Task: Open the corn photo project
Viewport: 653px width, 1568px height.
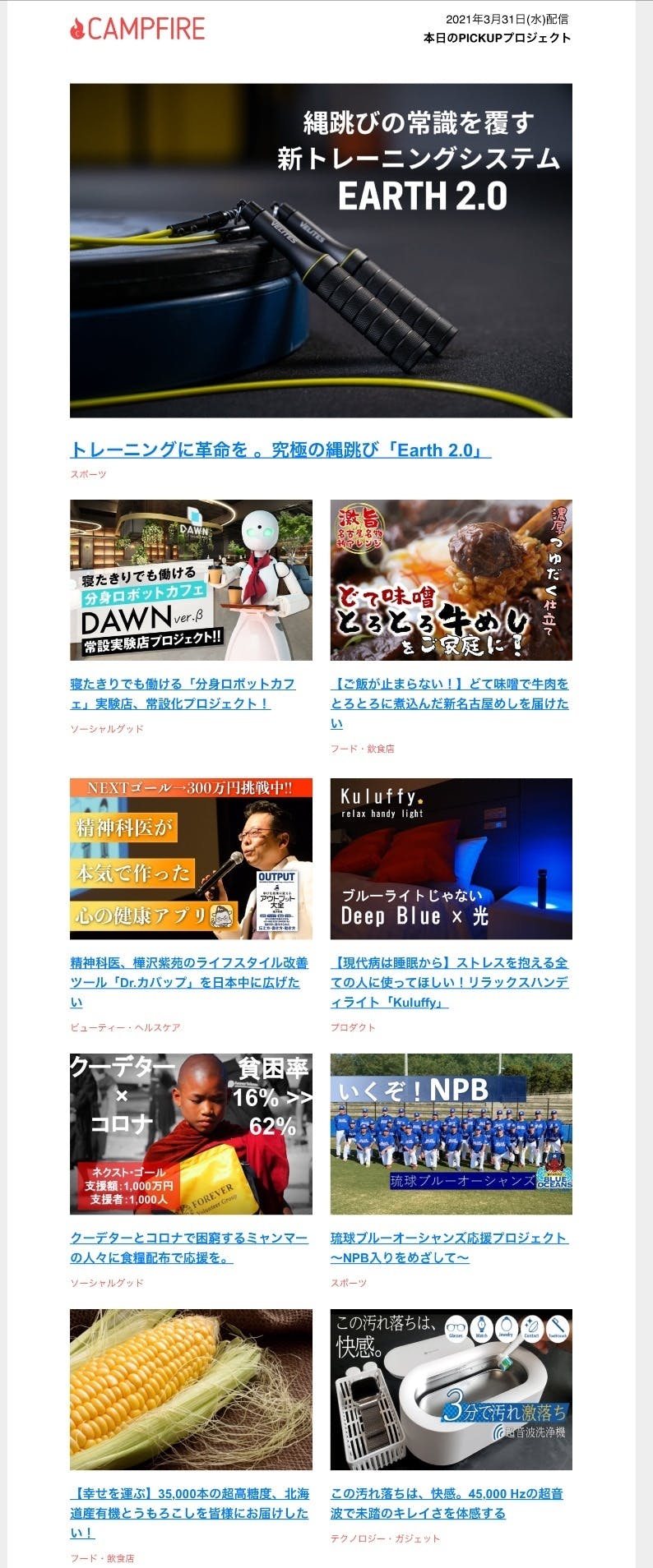Action: coord(191,1390)
